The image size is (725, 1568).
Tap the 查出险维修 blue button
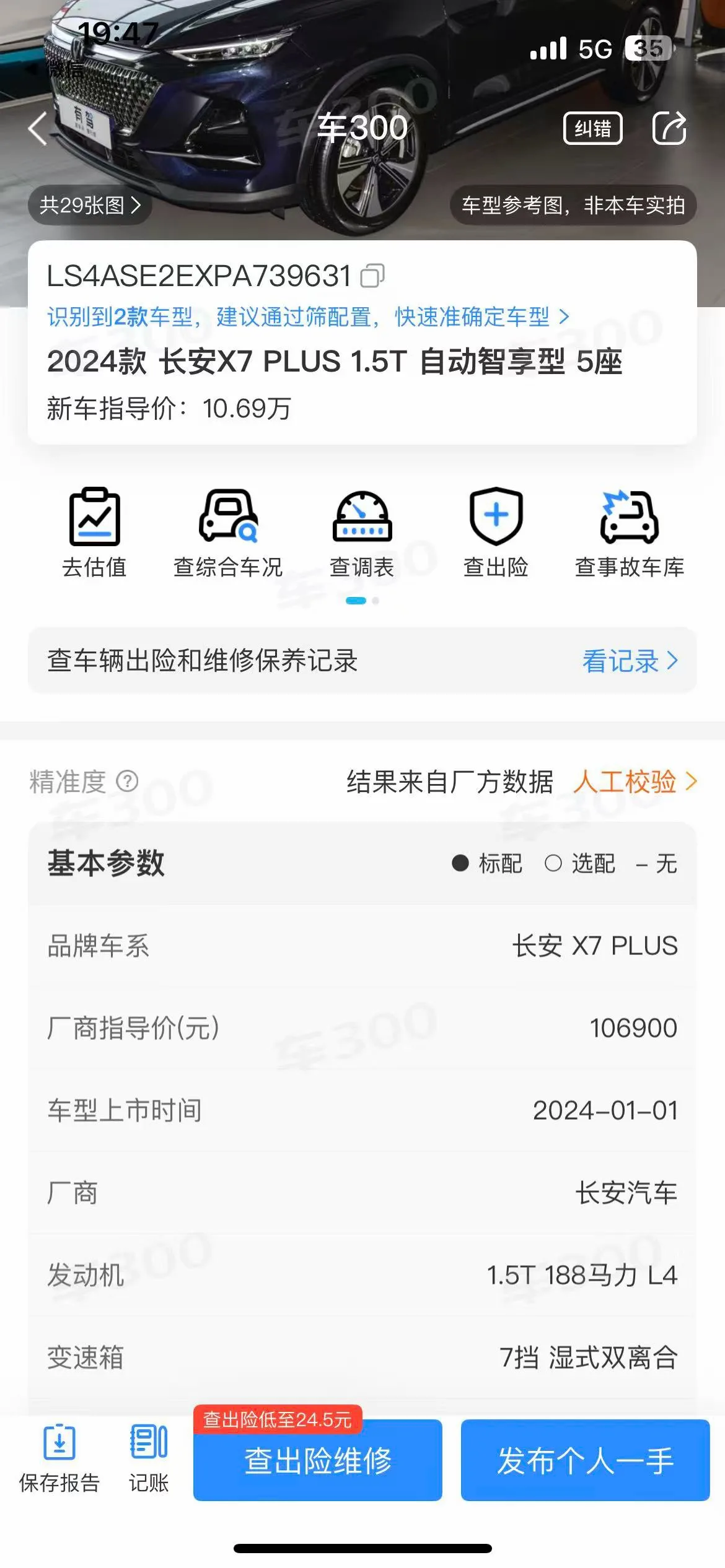318,1460
